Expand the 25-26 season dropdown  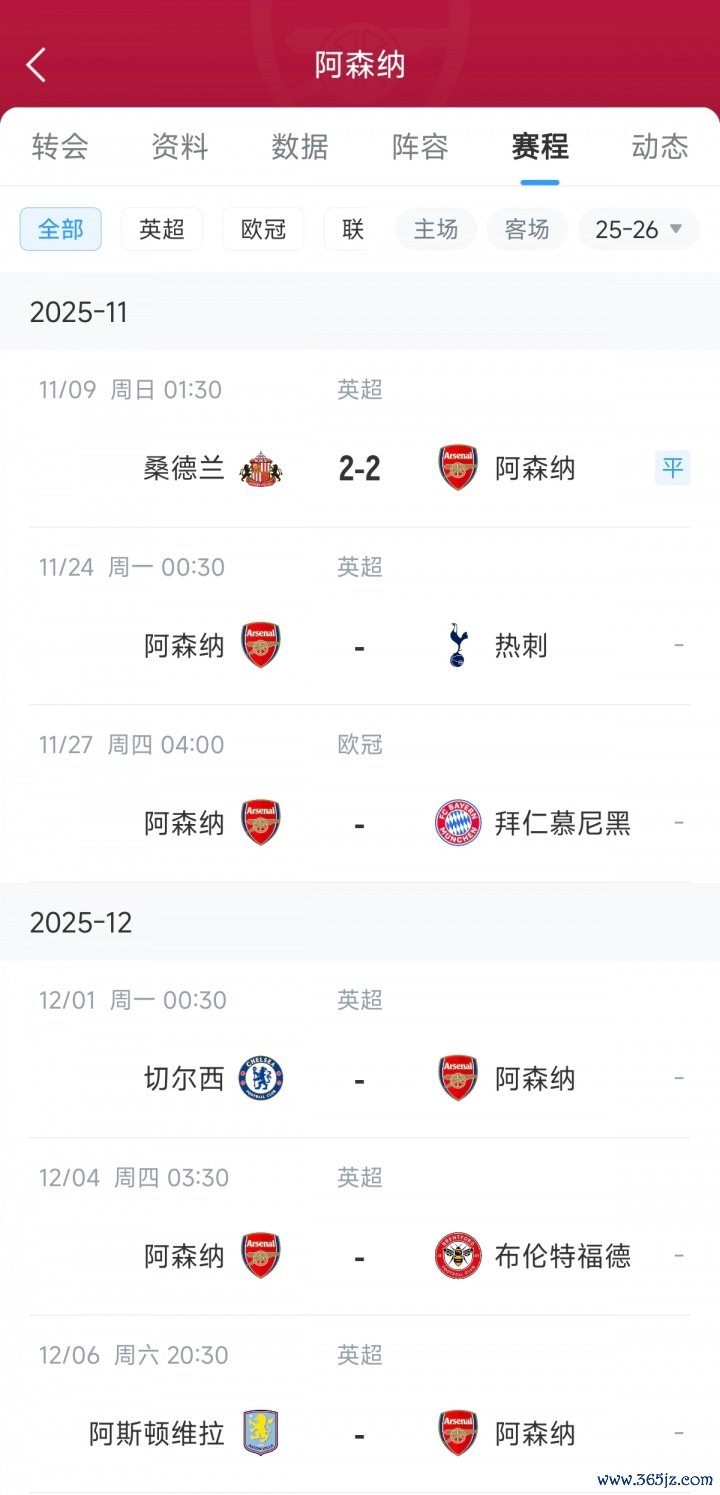click(638, 229)
